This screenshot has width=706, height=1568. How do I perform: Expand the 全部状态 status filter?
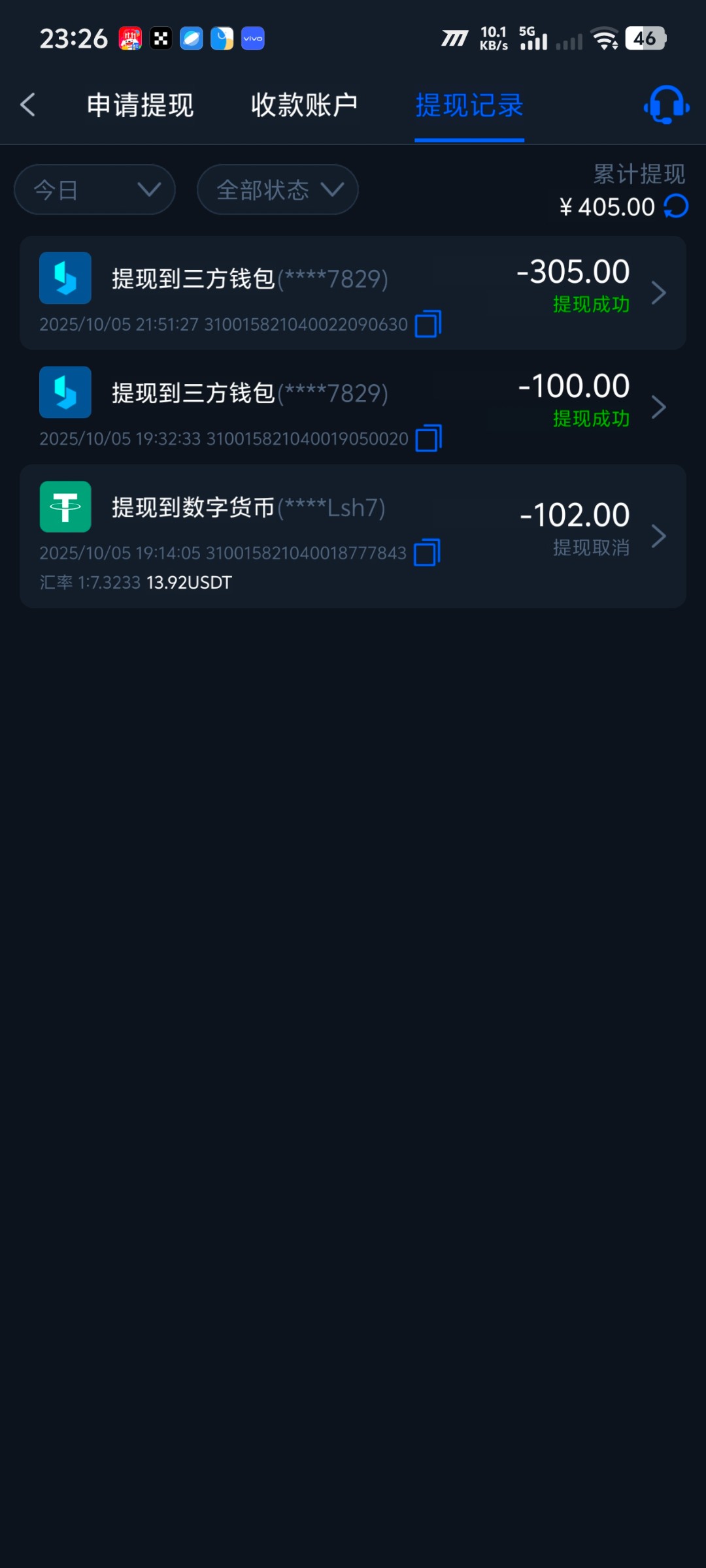278,189
